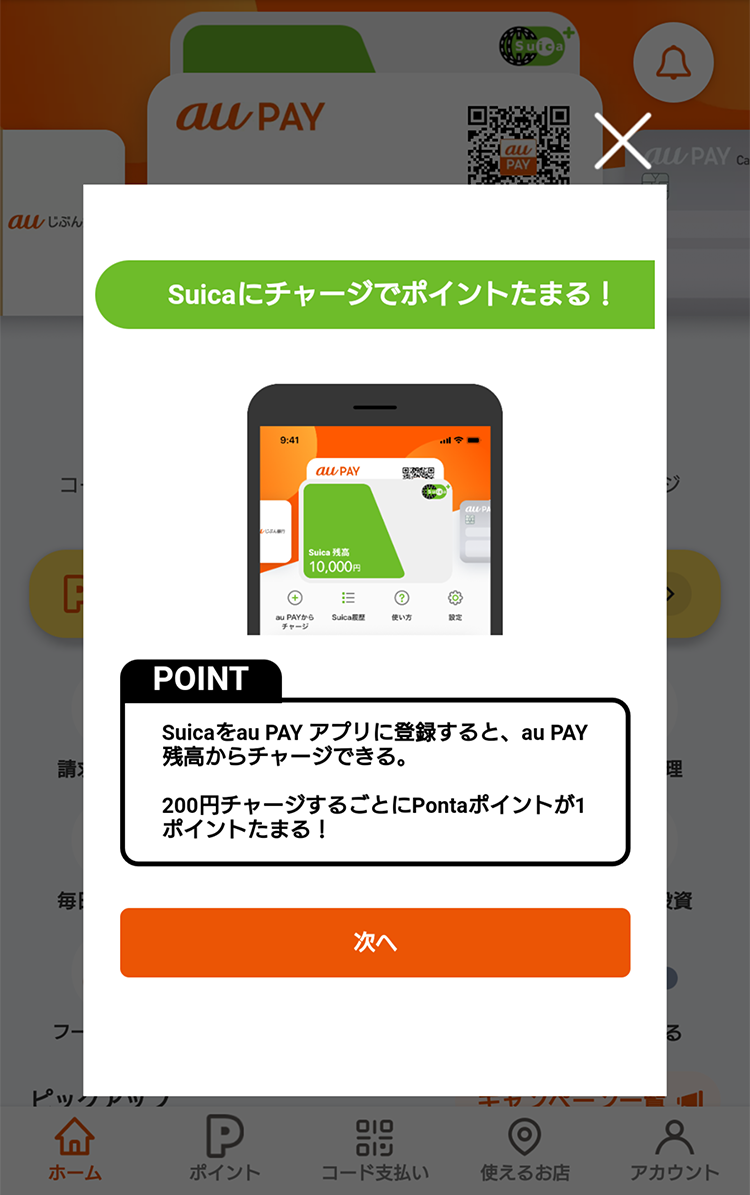The height and width of the screenshot is (1195, 750).
Task: Go to the 使えるお店 tab
Action: click(x=525, y=1150)
